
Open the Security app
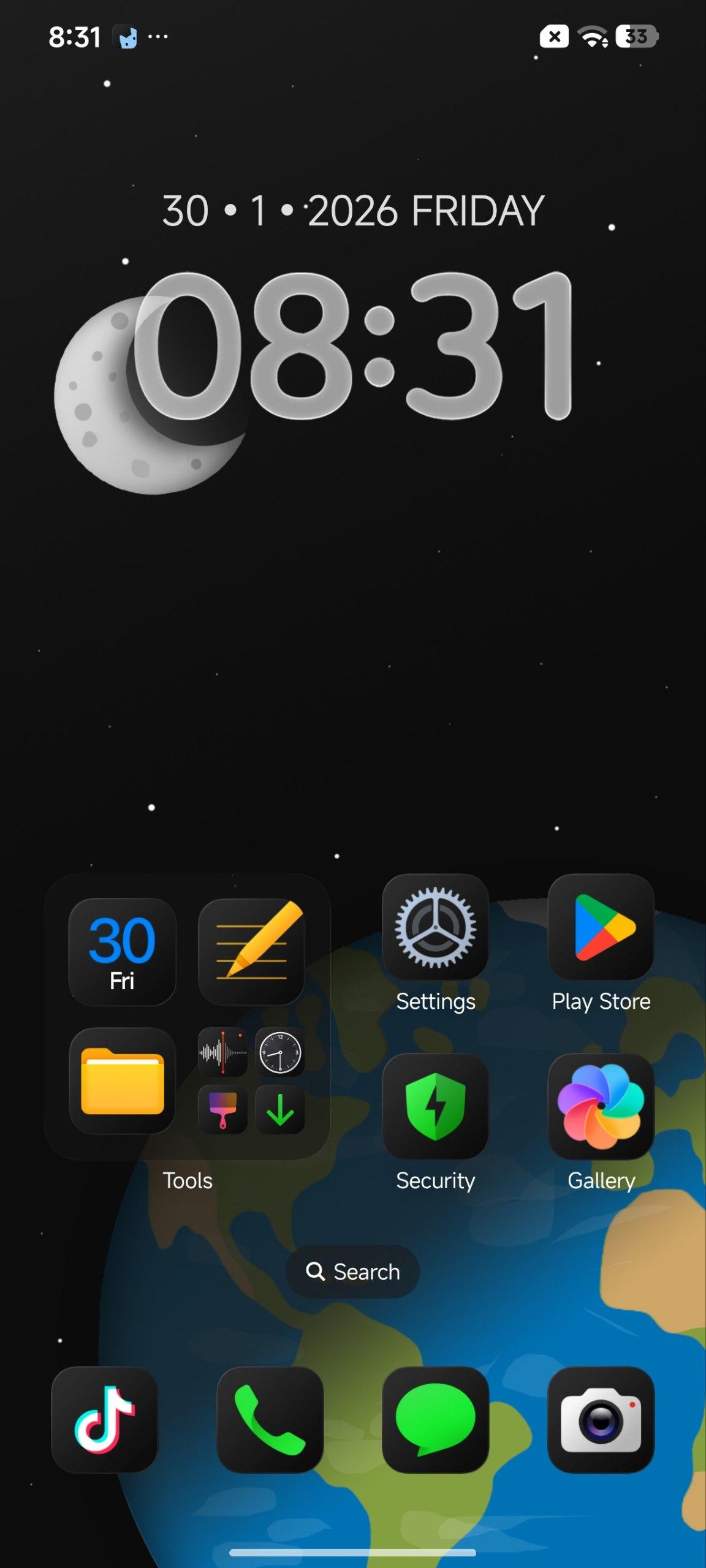435,1106
